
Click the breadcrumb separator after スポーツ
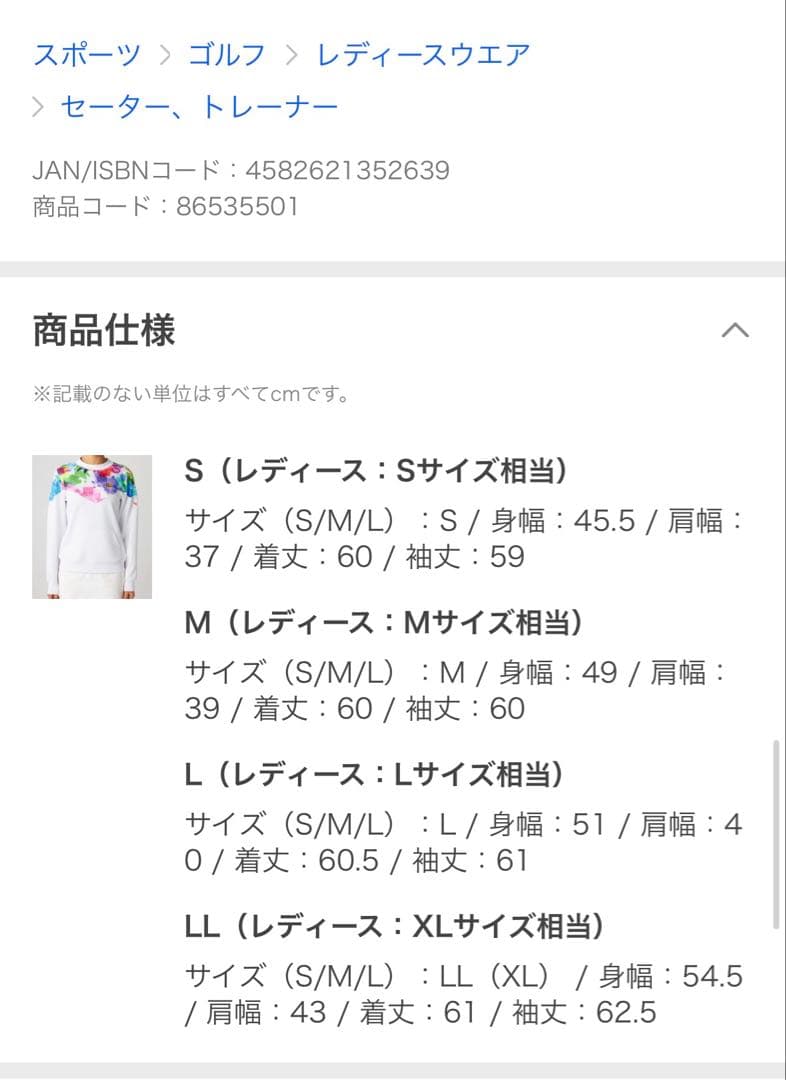164,55
